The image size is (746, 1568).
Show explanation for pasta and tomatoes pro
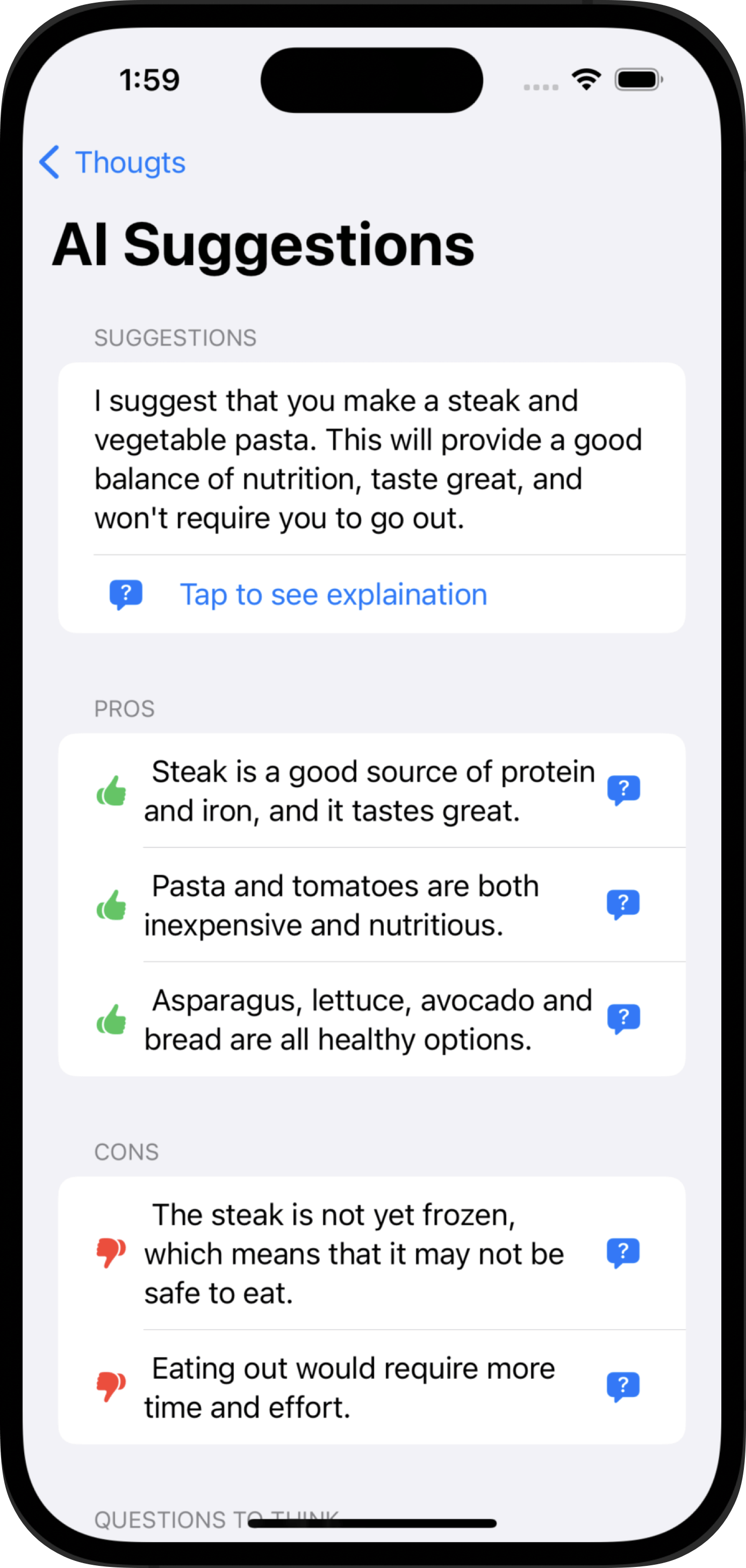[623, 904]
